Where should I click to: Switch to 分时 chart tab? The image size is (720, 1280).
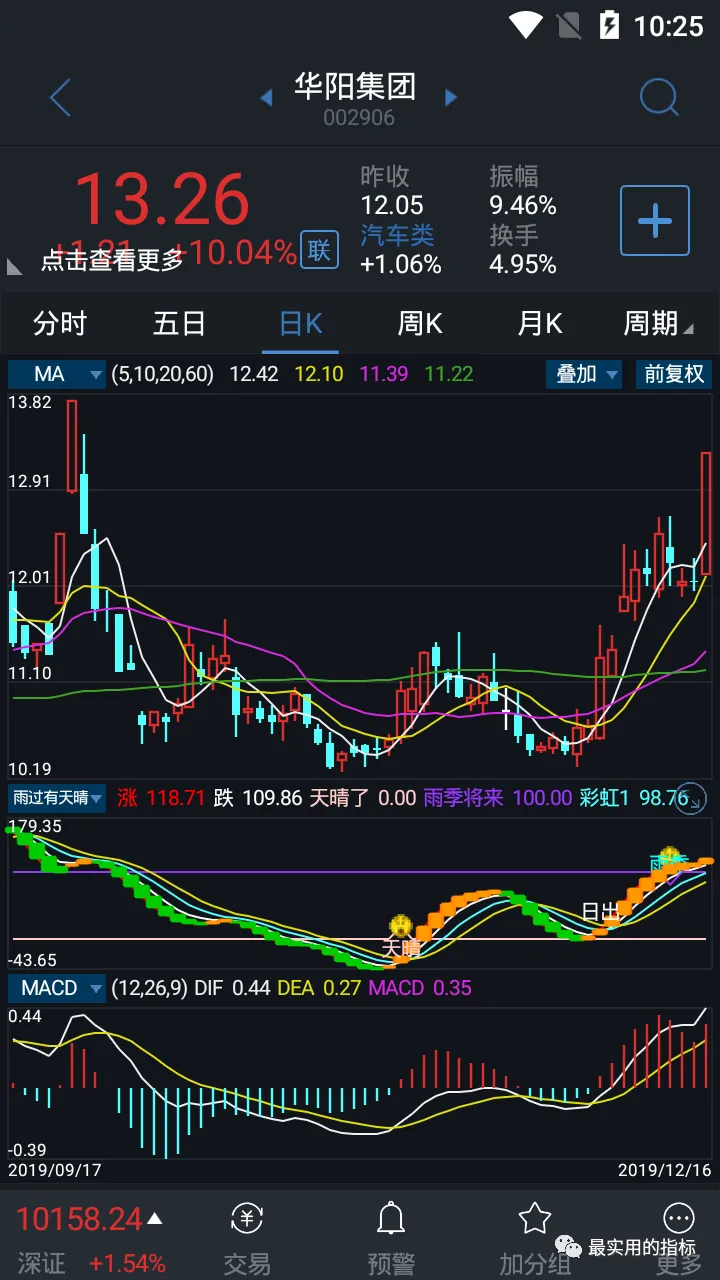60,324
